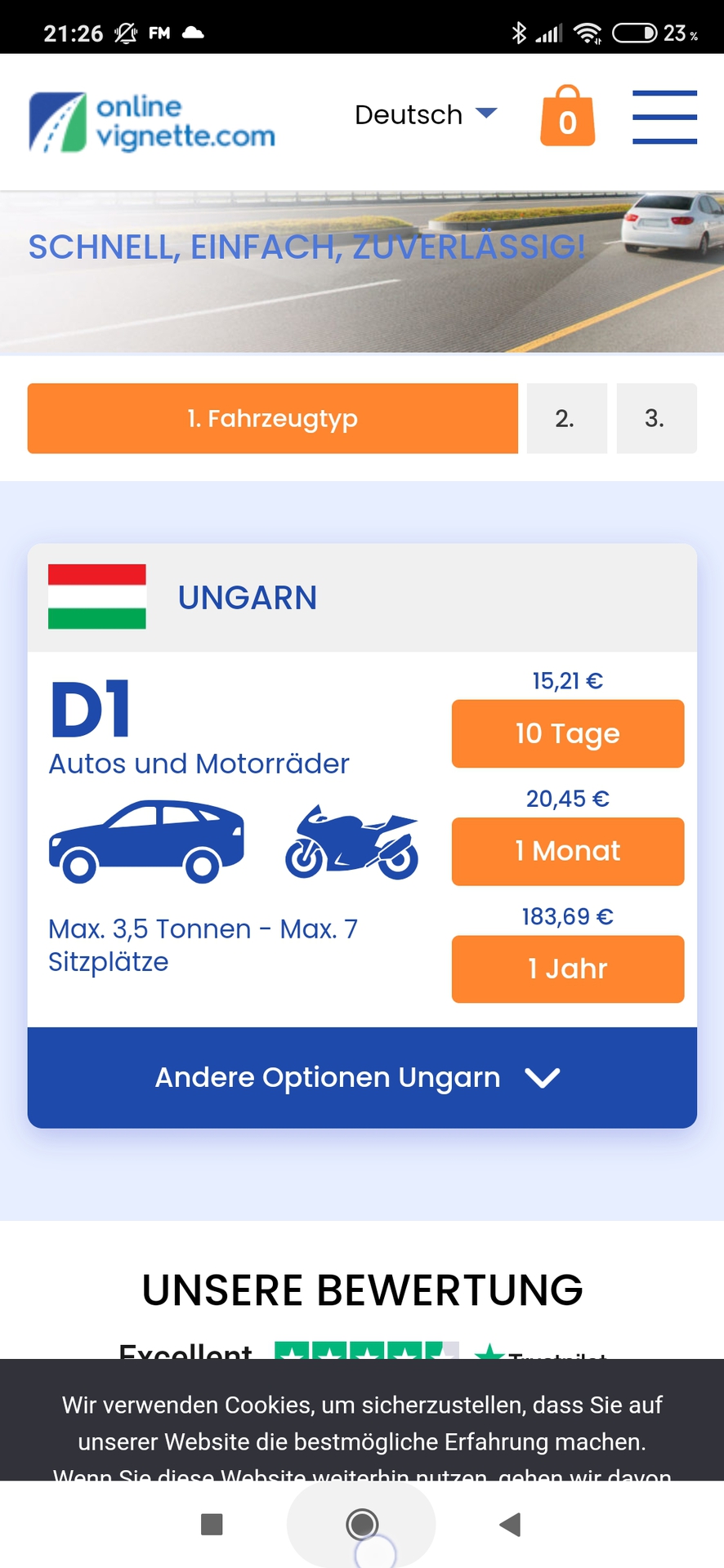Jump to step 2.
Viewport: 724px width, 1568px height.
pos(565,418)
